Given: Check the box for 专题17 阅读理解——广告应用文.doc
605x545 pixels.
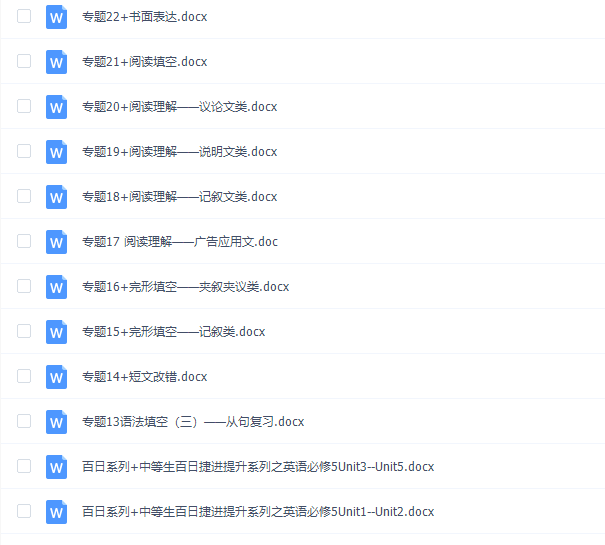Looking at the screenshot, I should [24, 241].
